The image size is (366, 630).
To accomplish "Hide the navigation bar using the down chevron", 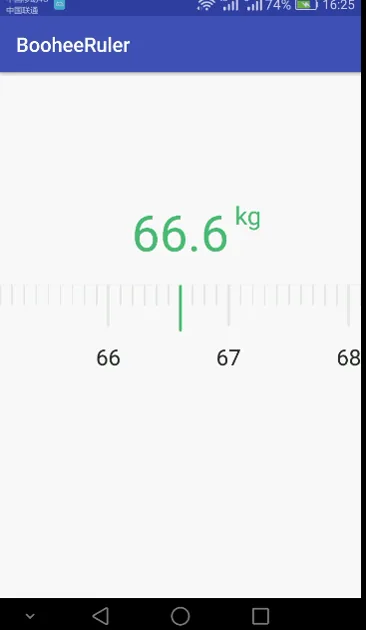I will click(x=30, y=616).
